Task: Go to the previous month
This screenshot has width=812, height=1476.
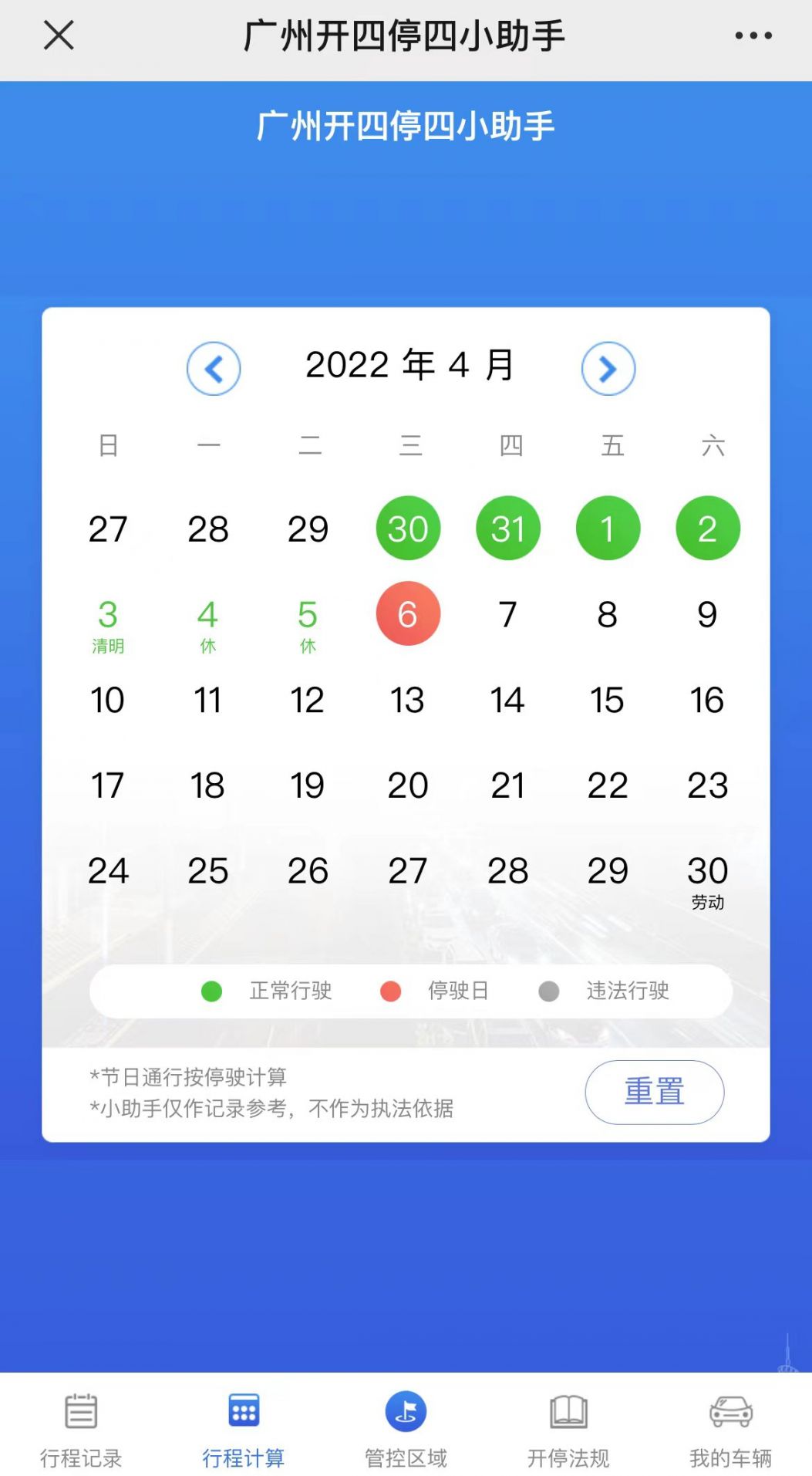Action: pos(214,369)
